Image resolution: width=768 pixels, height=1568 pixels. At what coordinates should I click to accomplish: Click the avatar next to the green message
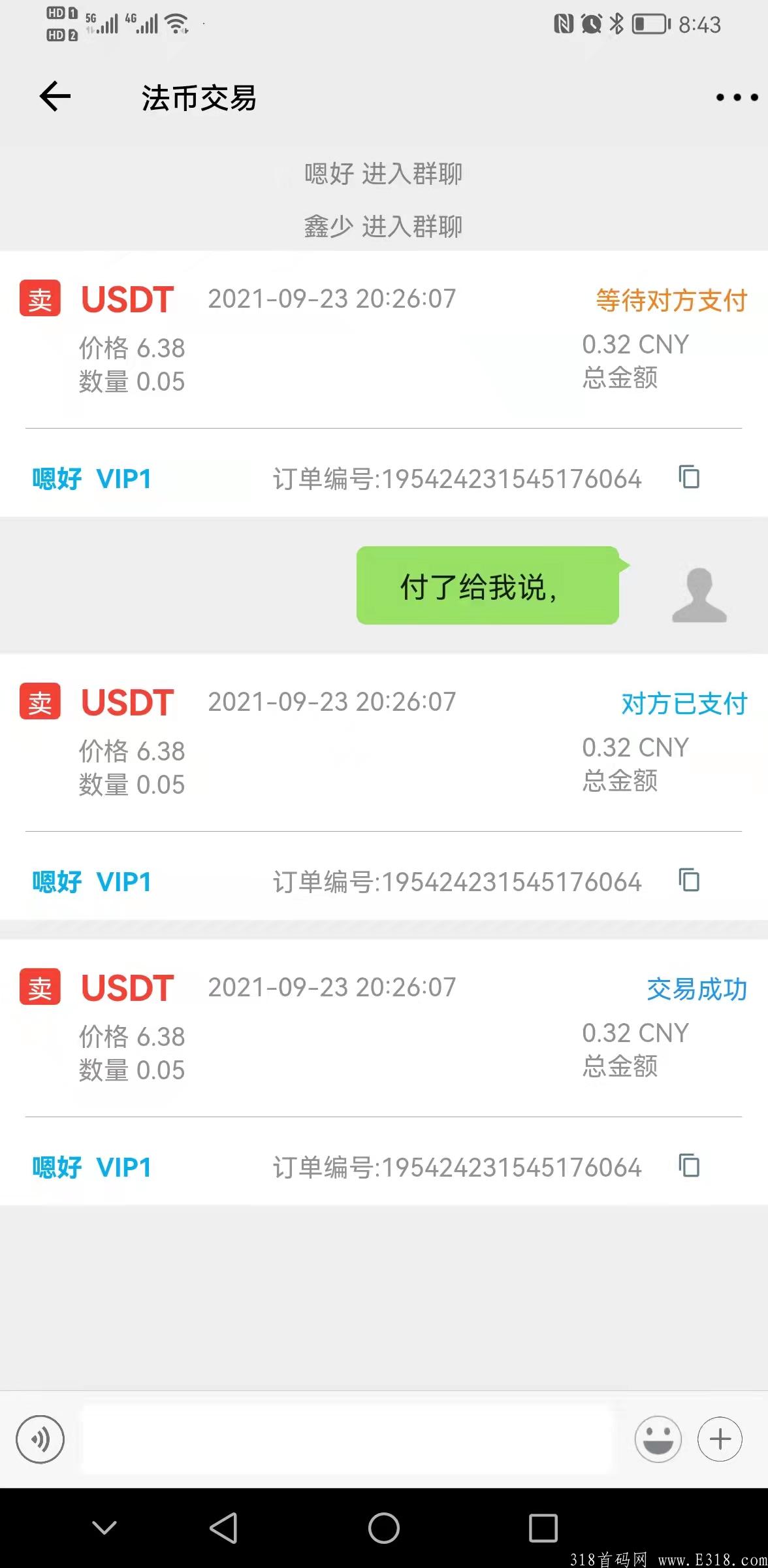click(699, 595)
